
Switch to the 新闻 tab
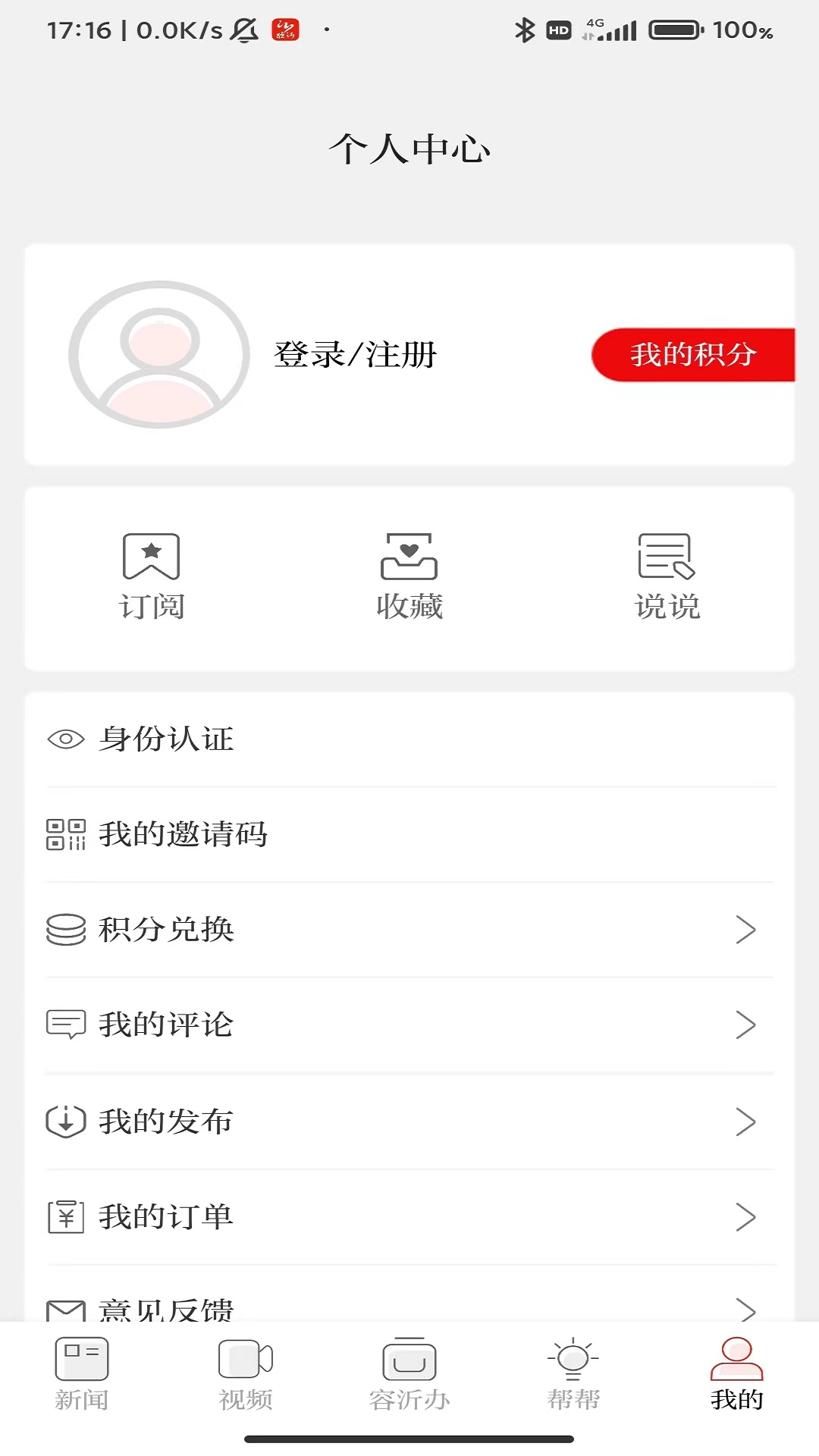(x=82, y=1374)
